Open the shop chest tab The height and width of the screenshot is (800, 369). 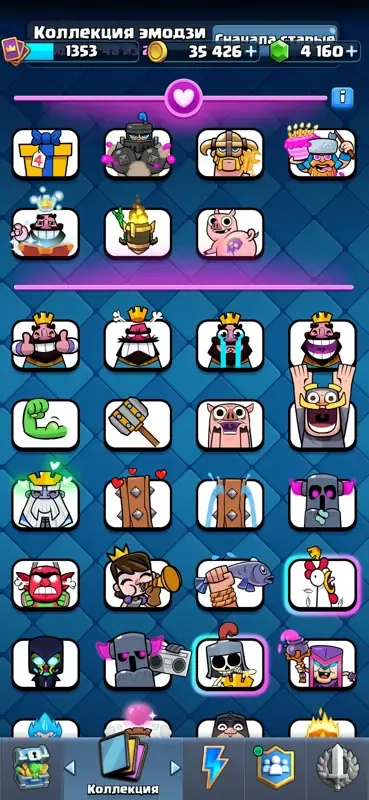pos(31,769)
